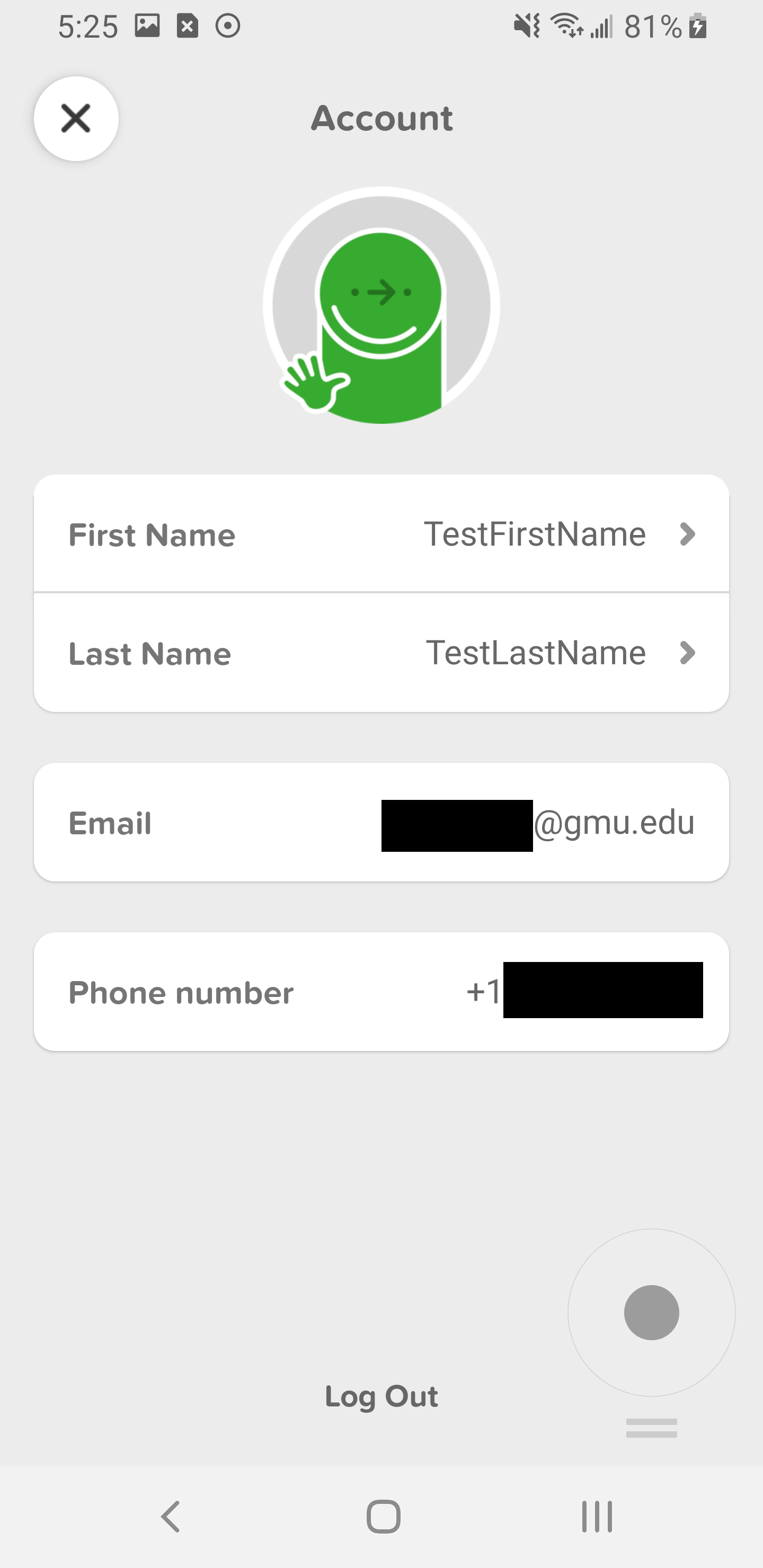The image size is (763, 1568).
Task: Tap the Wi-Fi status icon
Action: pyautogui.click(x=566, y=25)
